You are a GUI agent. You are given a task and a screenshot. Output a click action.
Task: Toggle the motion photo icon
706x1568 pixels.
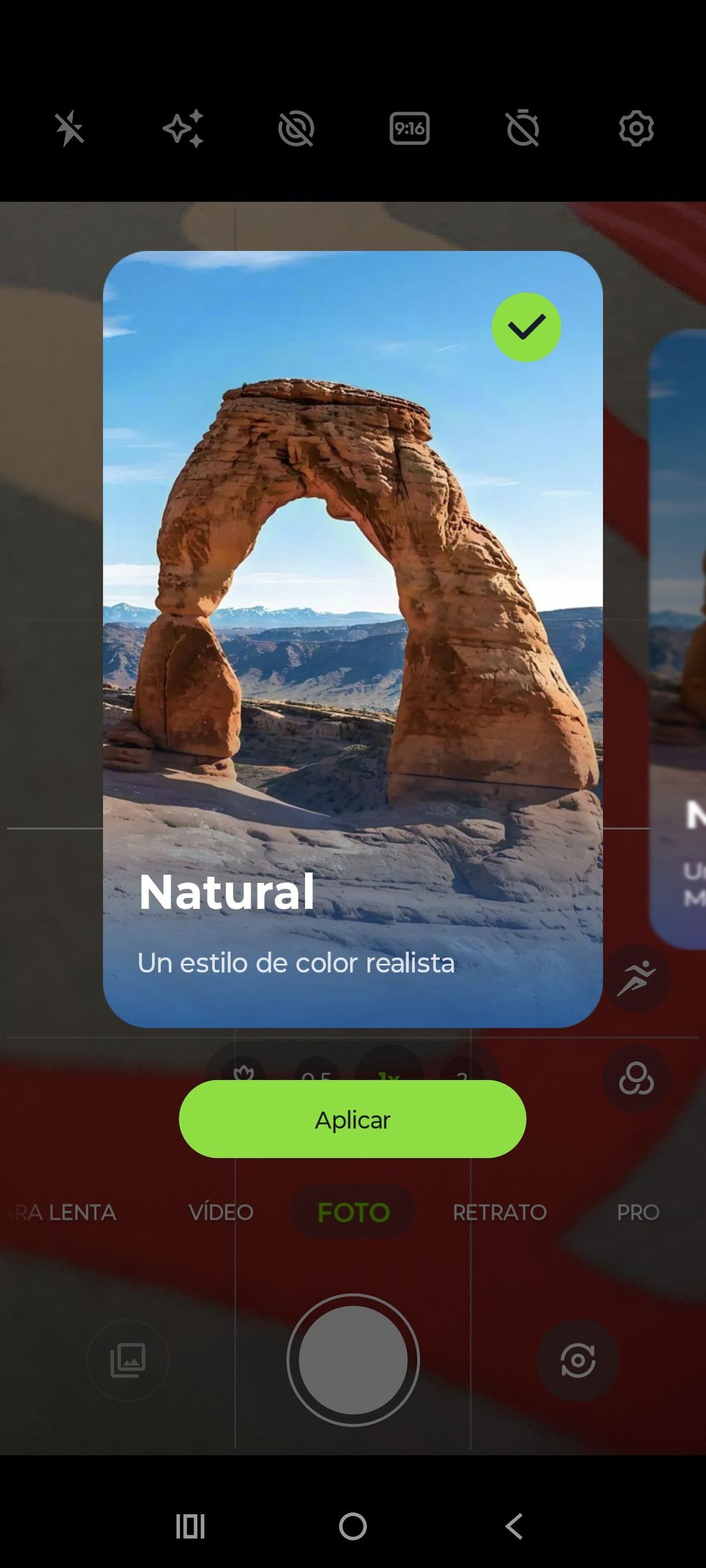[296, 128]
